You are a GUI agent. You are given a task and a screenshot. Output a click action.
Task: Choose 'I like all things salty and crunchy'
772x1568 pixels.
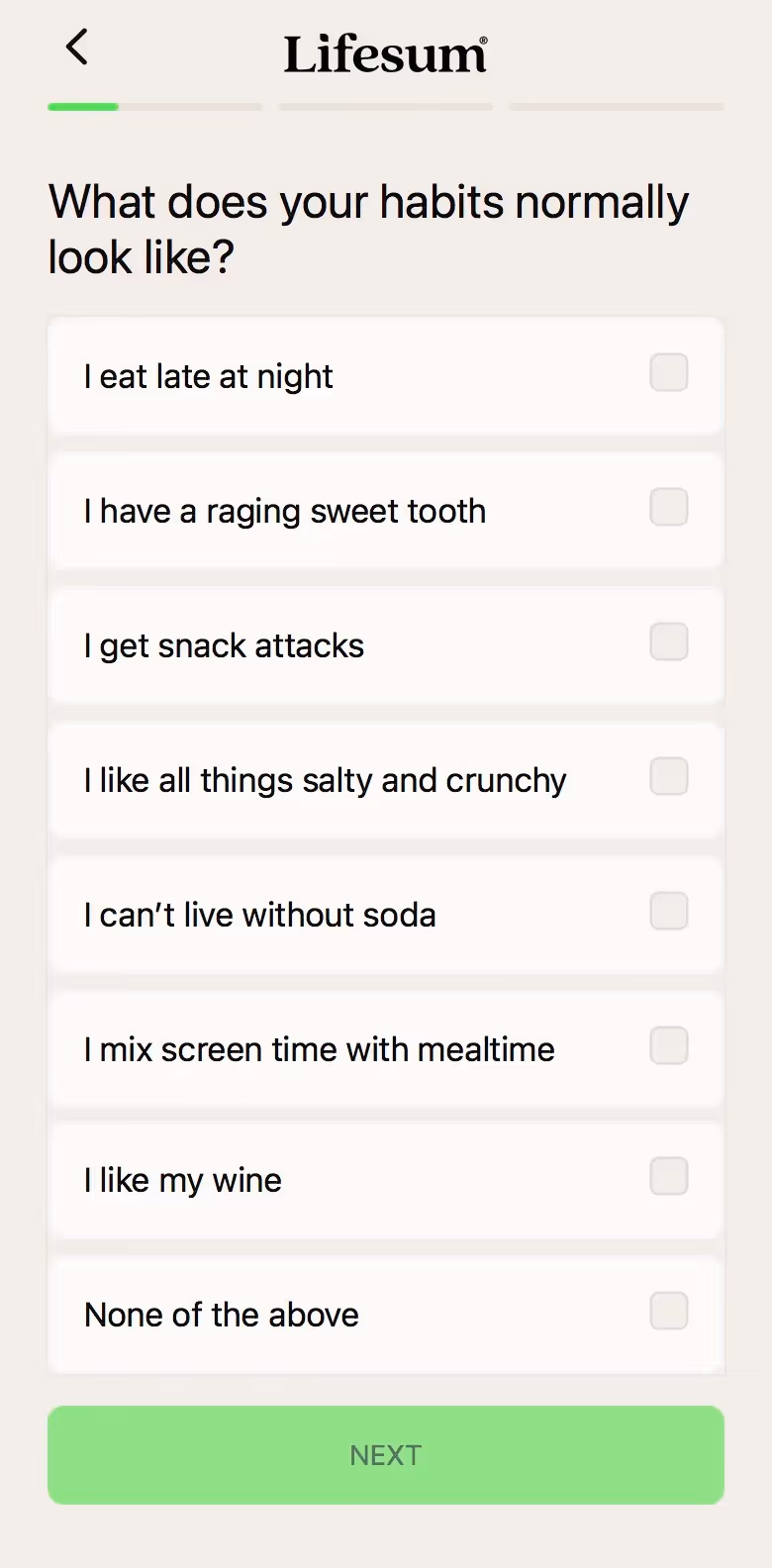668,777
